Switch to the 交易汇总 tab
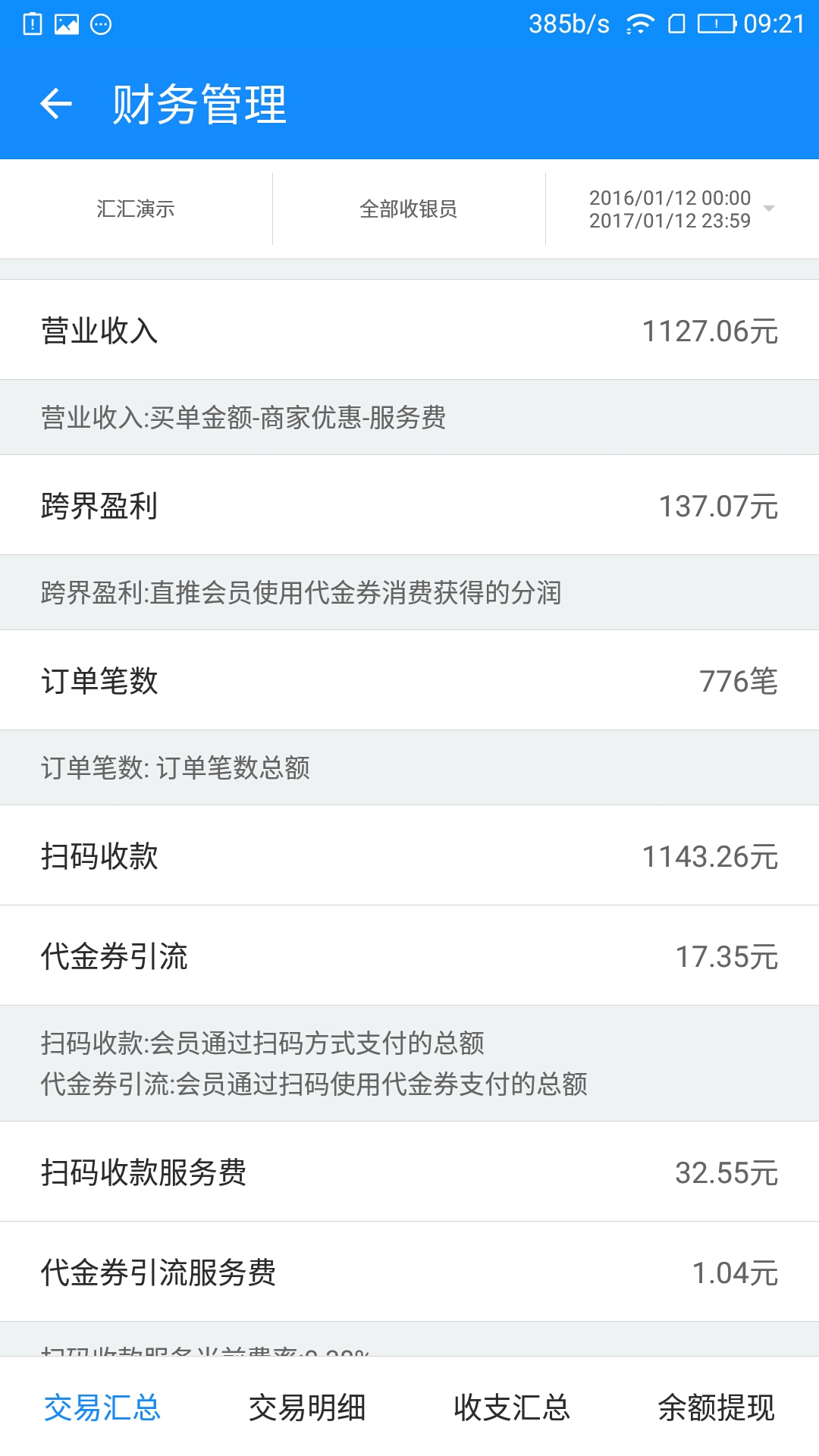The height and width of the screenshot is (1456, 819). [102, 1407]
